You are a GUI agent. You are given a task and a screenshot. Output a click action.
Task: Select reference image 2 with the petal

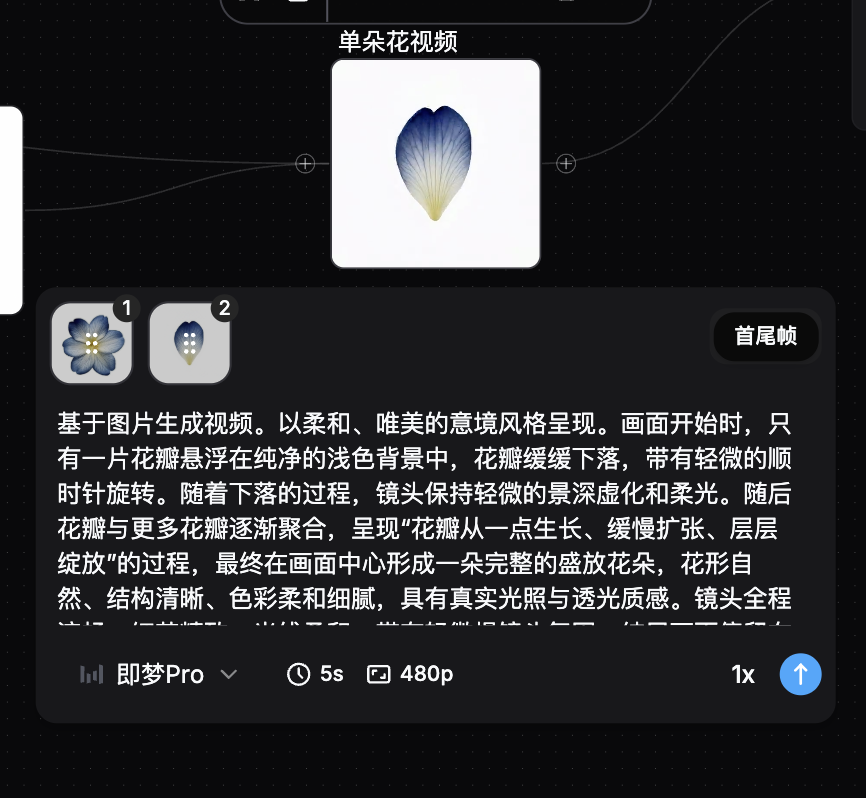[x=190, y=344]
